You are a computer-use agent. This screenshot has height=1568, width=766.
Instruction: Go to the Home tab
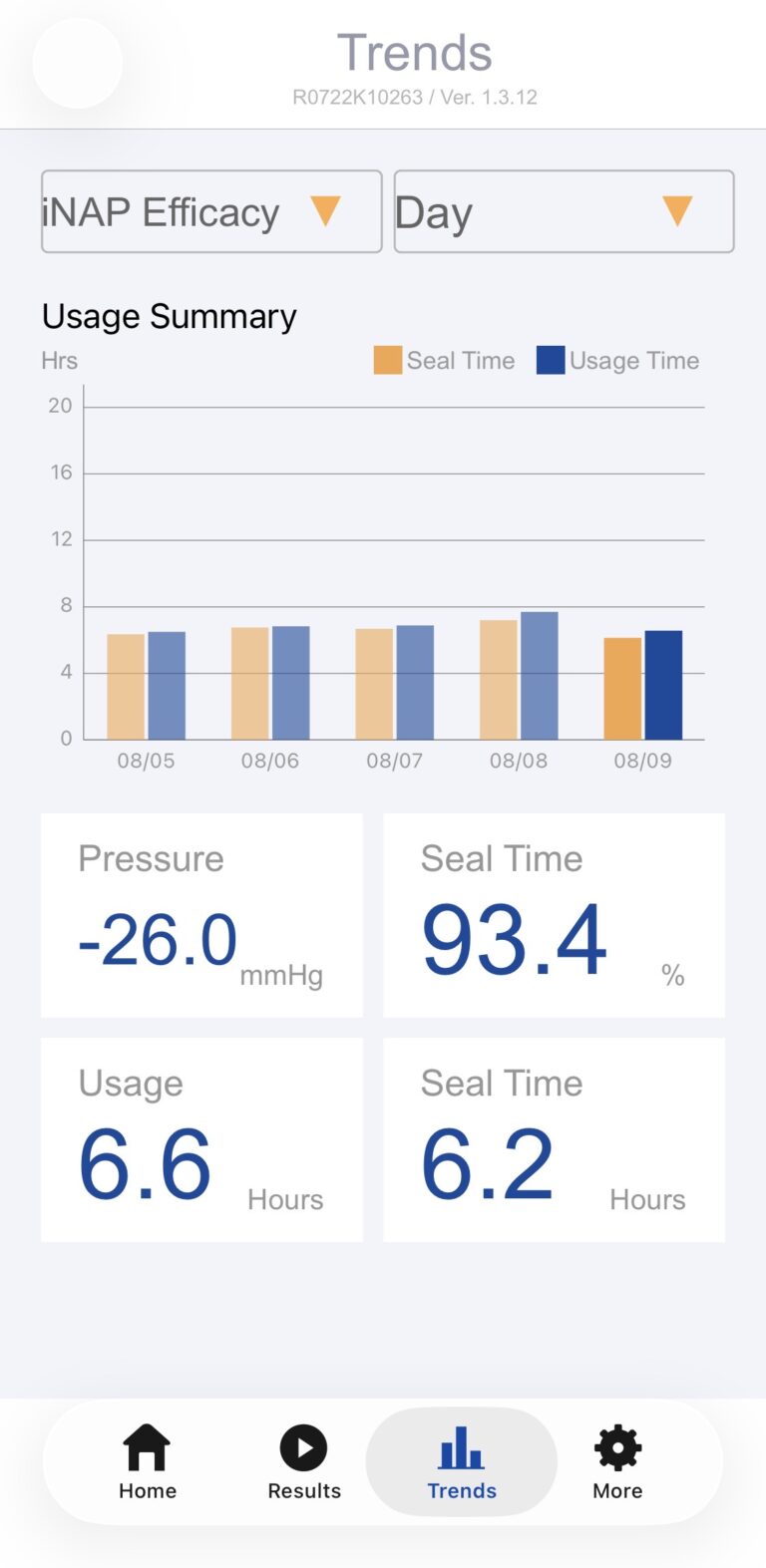tap(148, 1462)
